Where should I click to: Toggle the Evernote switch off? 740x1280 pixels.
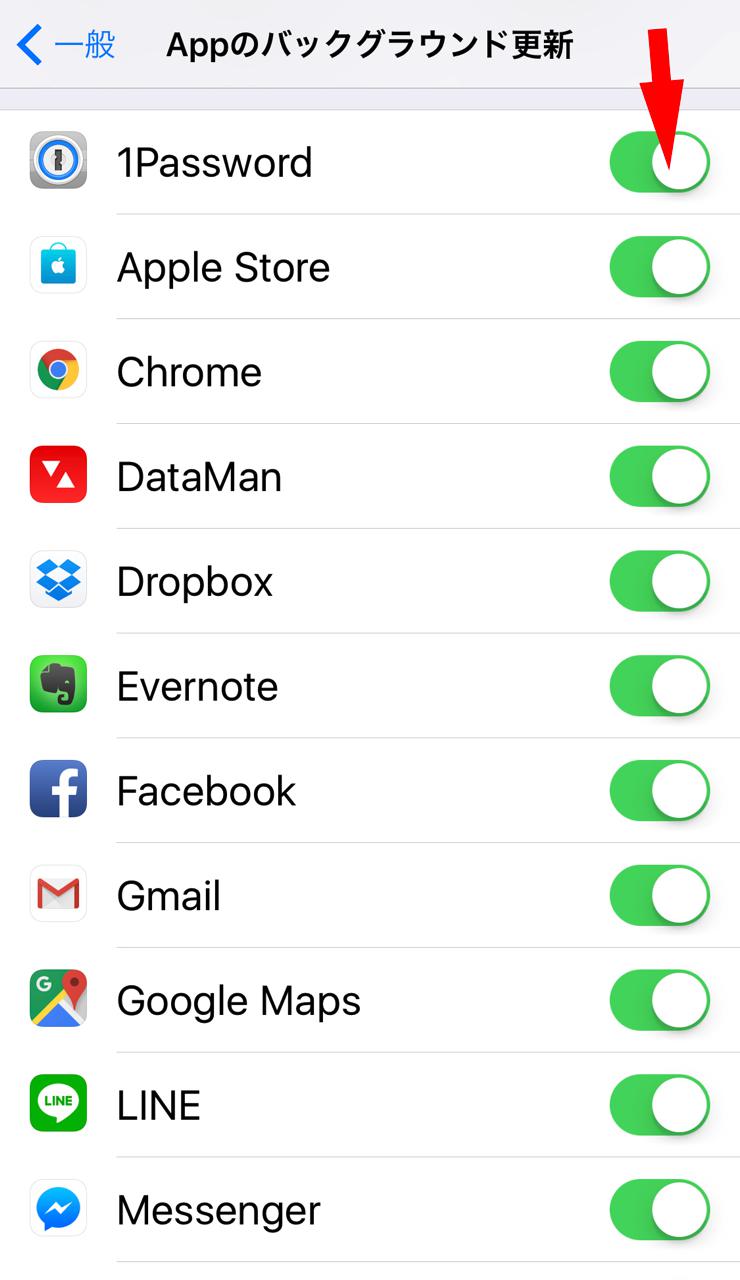(660, 686)
